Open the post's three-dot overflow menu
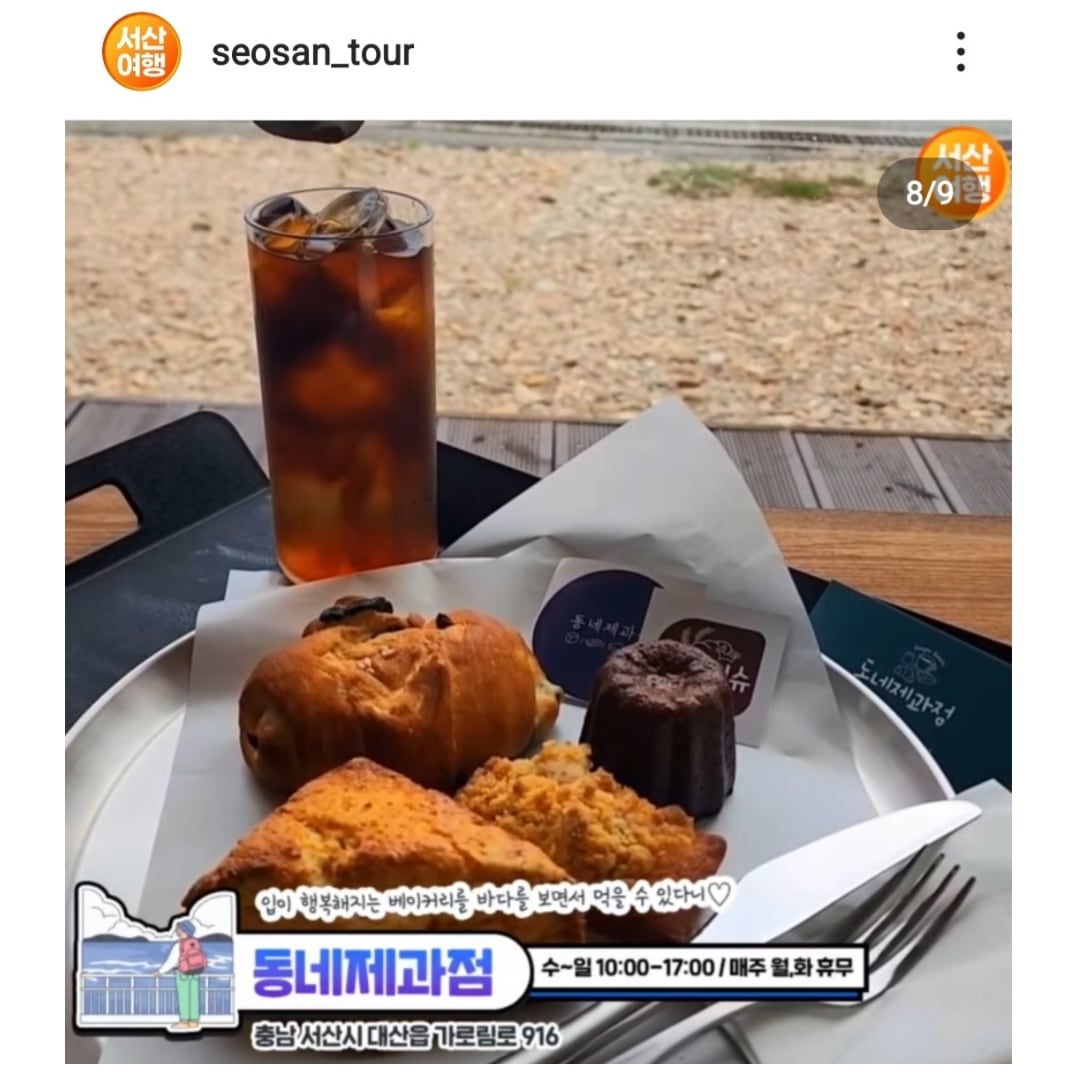Screen dimensions: 1080x1080 960,52
